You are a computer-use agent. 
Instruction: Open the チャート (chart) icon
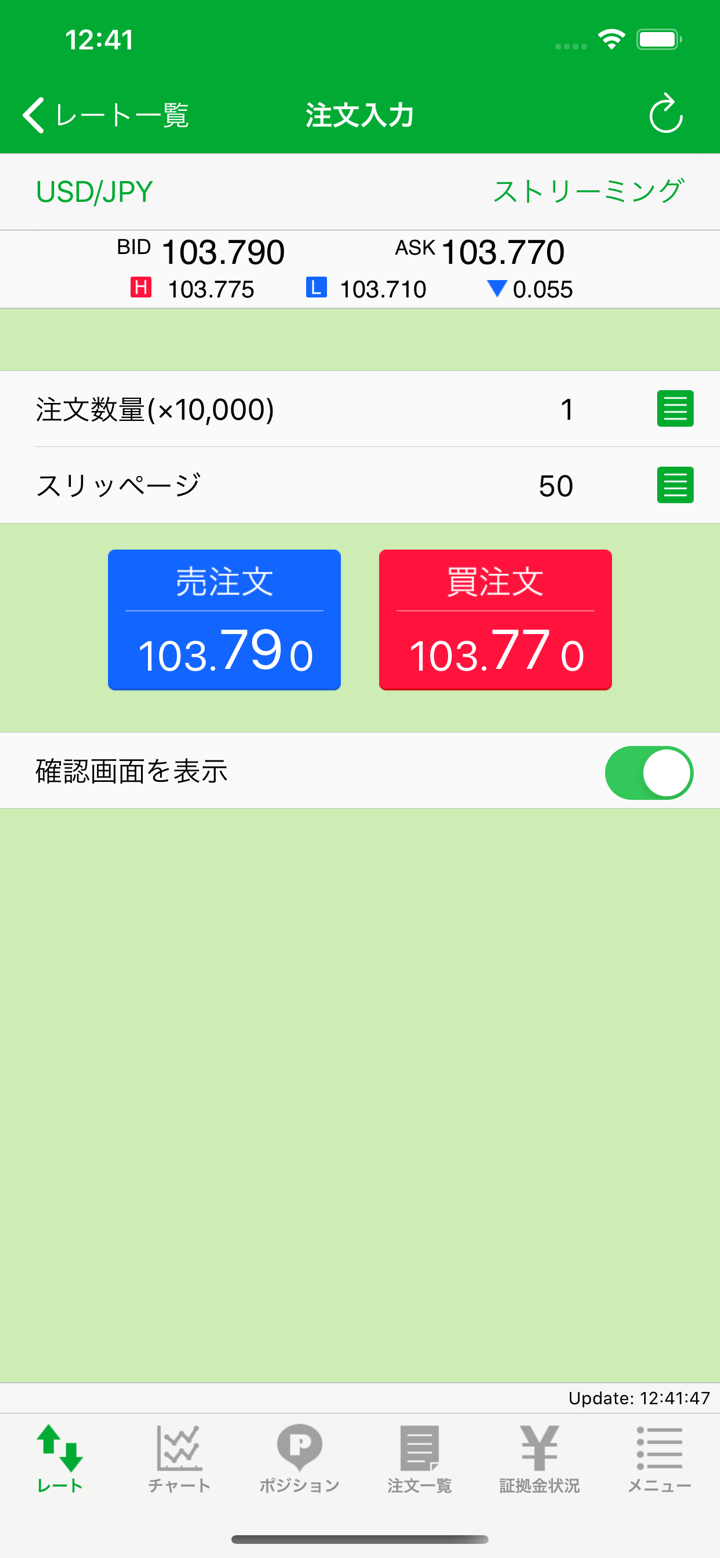tap(178, 1458)
